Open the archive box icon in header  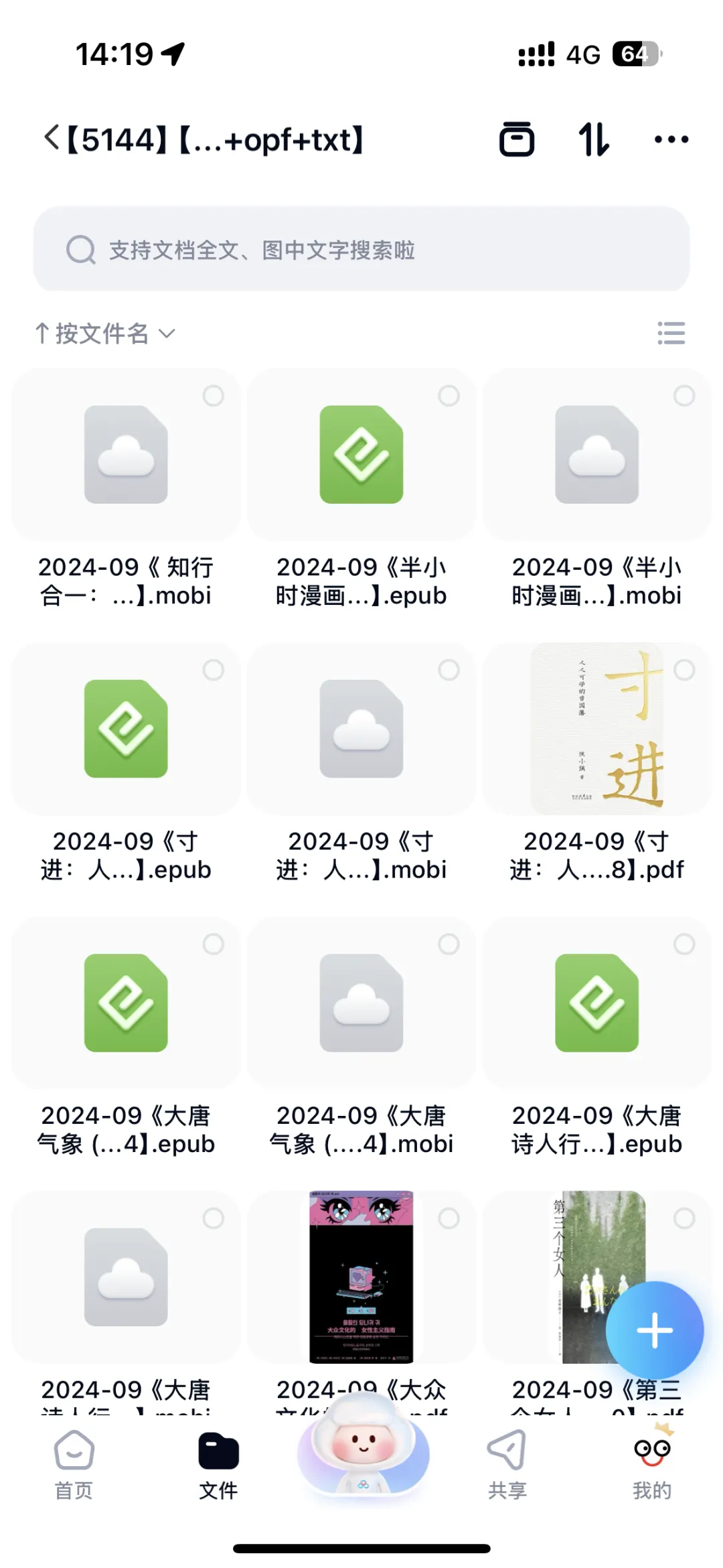click(x=517, y=139)
